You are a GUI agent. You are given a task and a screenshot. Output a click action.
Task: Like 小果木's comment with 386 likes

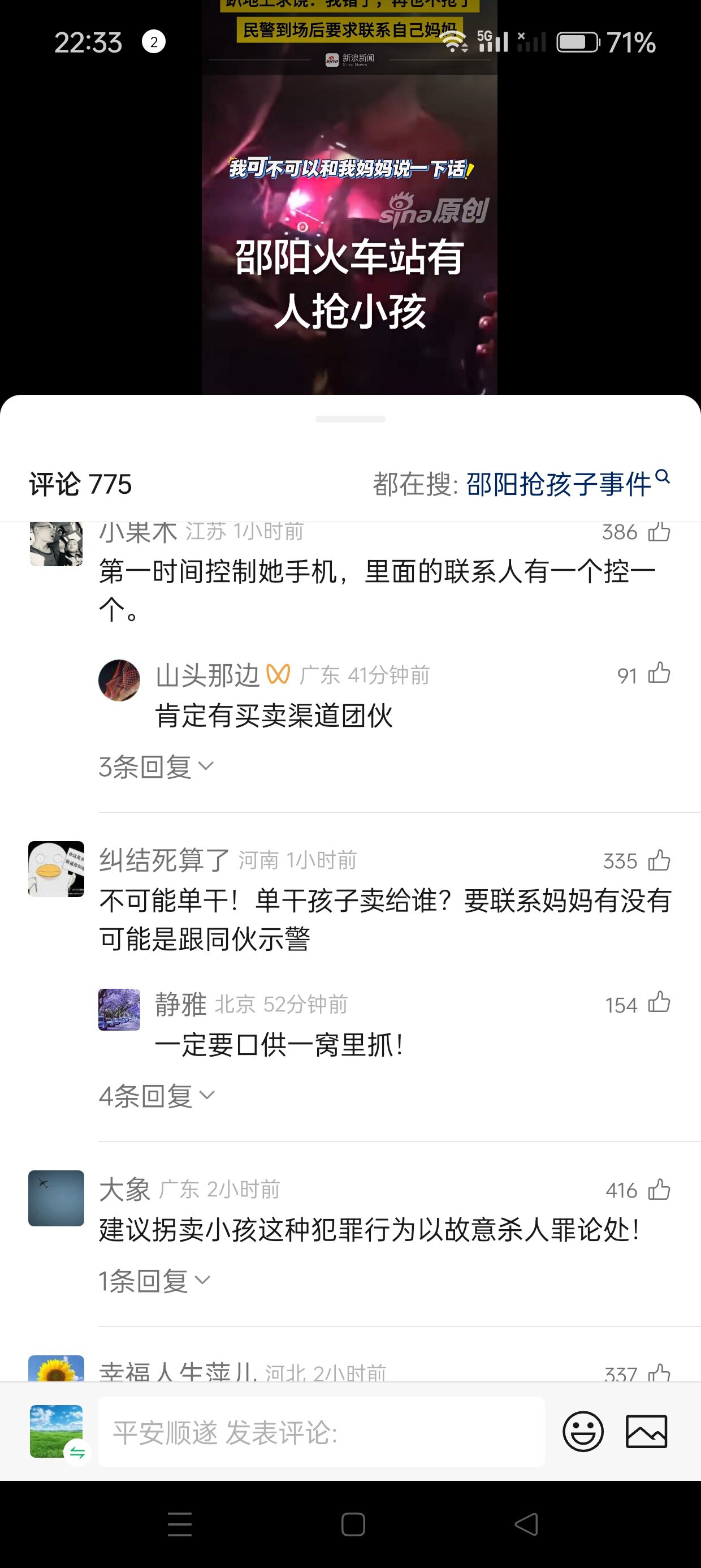coord(659,532)
